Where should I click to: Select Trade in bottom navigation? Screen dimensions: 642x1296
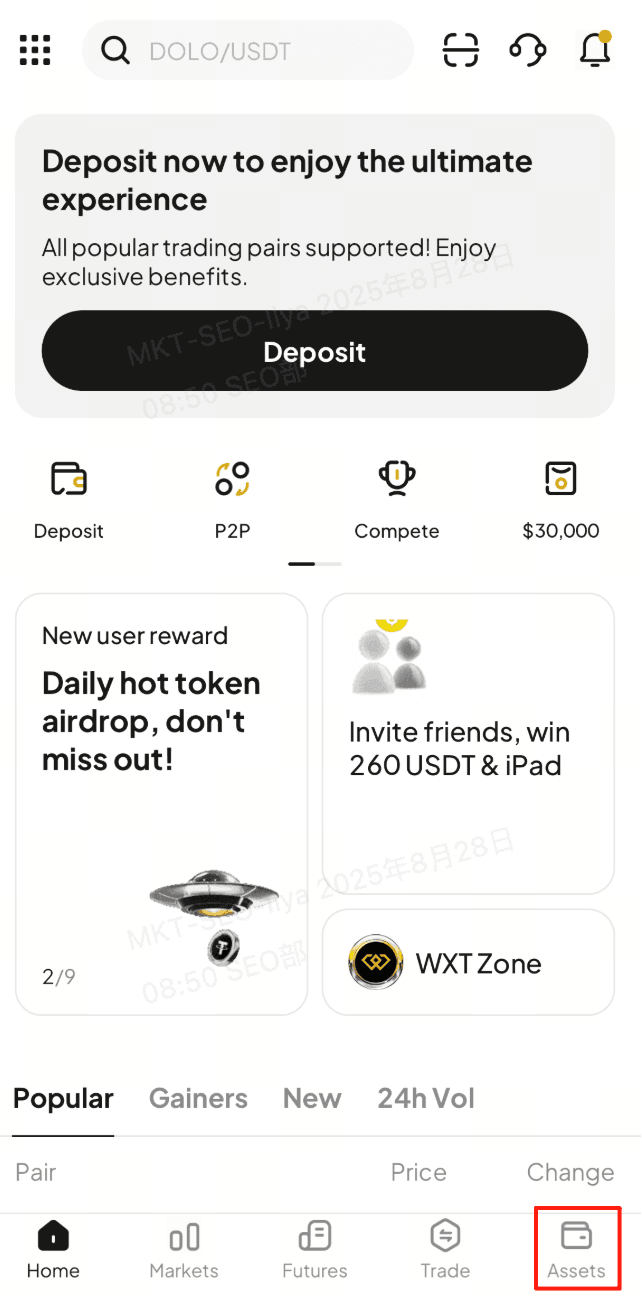pos(445,1250)
